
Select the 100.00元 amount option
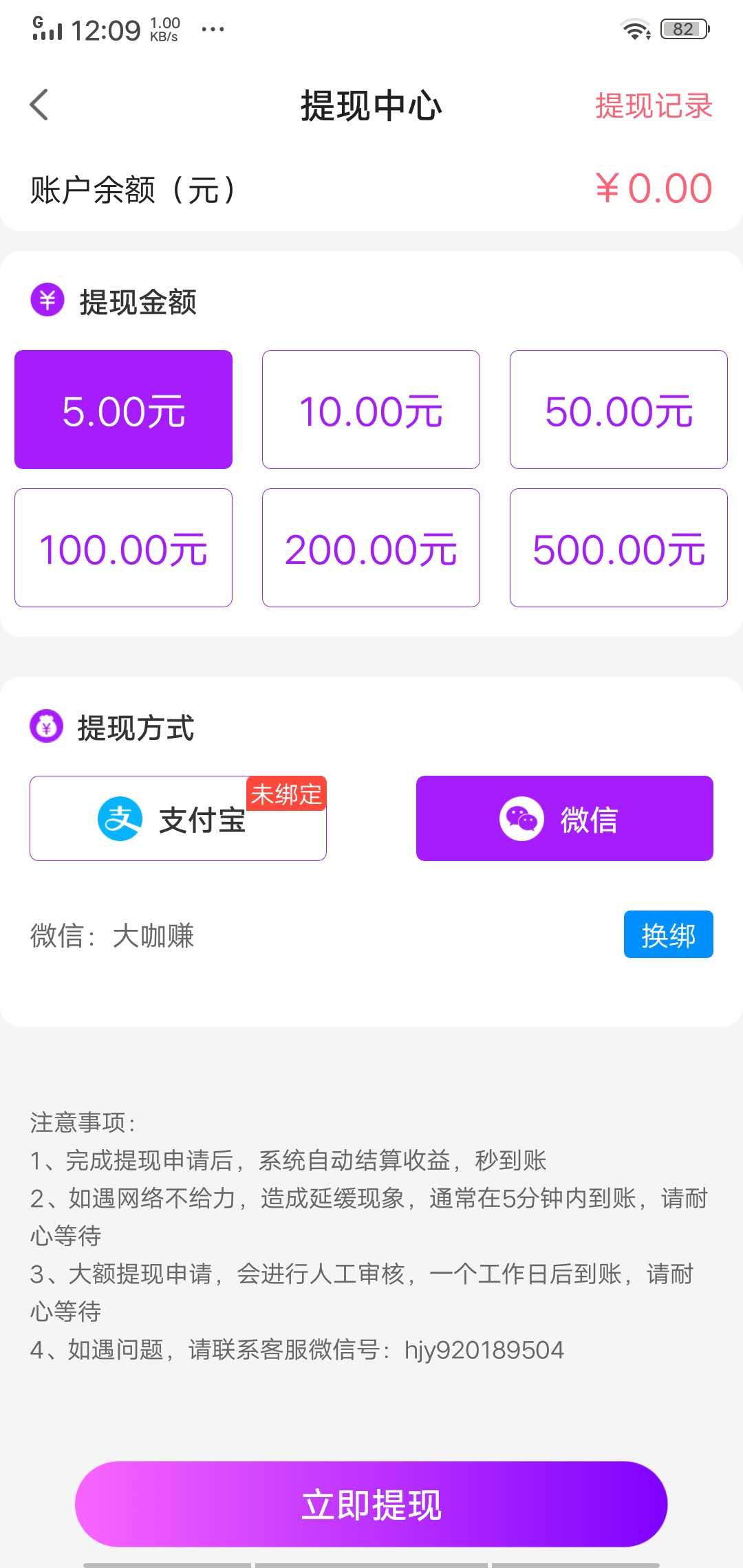(123, 547)
